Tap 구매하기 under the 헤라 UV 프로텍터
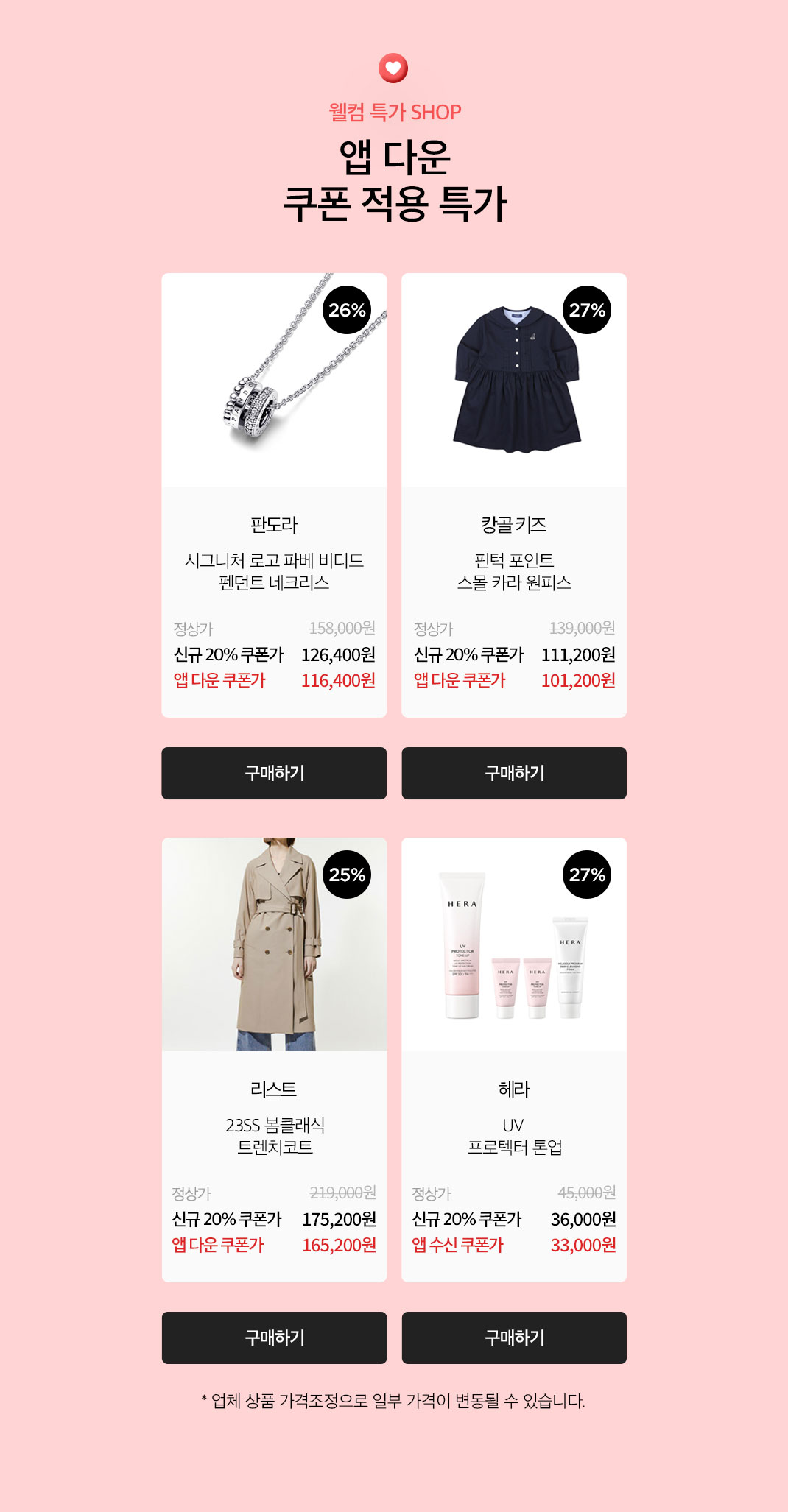 (514, 1338)
